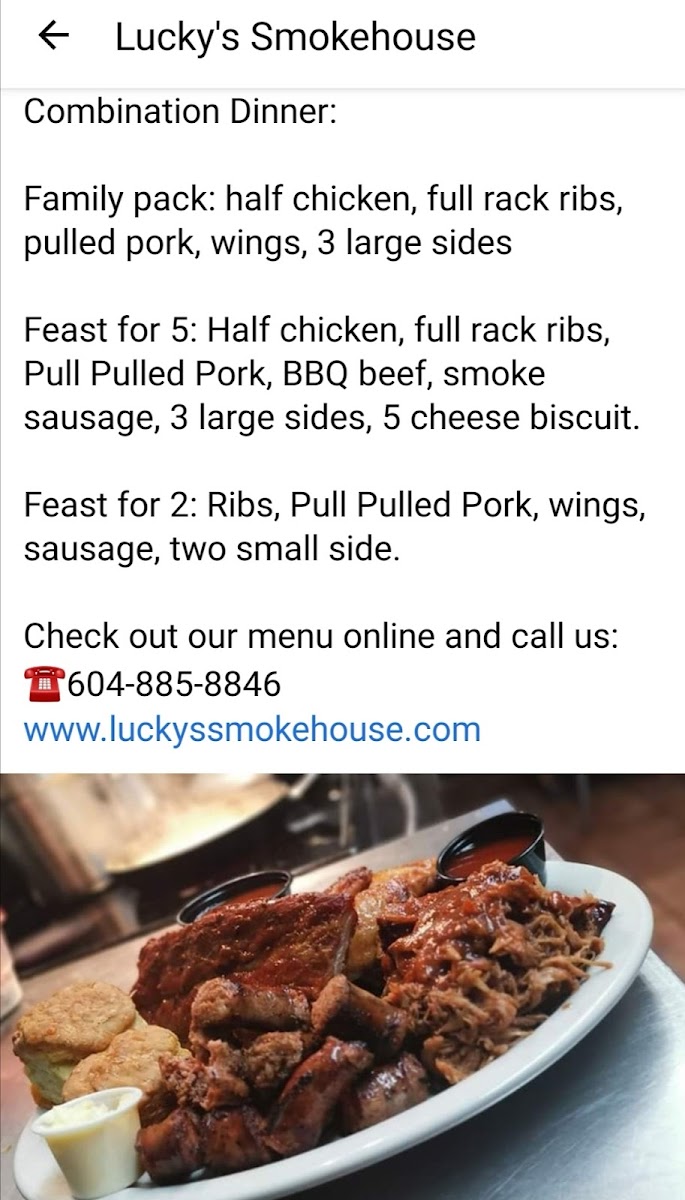Open the BBQ platter photo
The height and width of the screenshot is (1200, 685).
tap(342, 985)
